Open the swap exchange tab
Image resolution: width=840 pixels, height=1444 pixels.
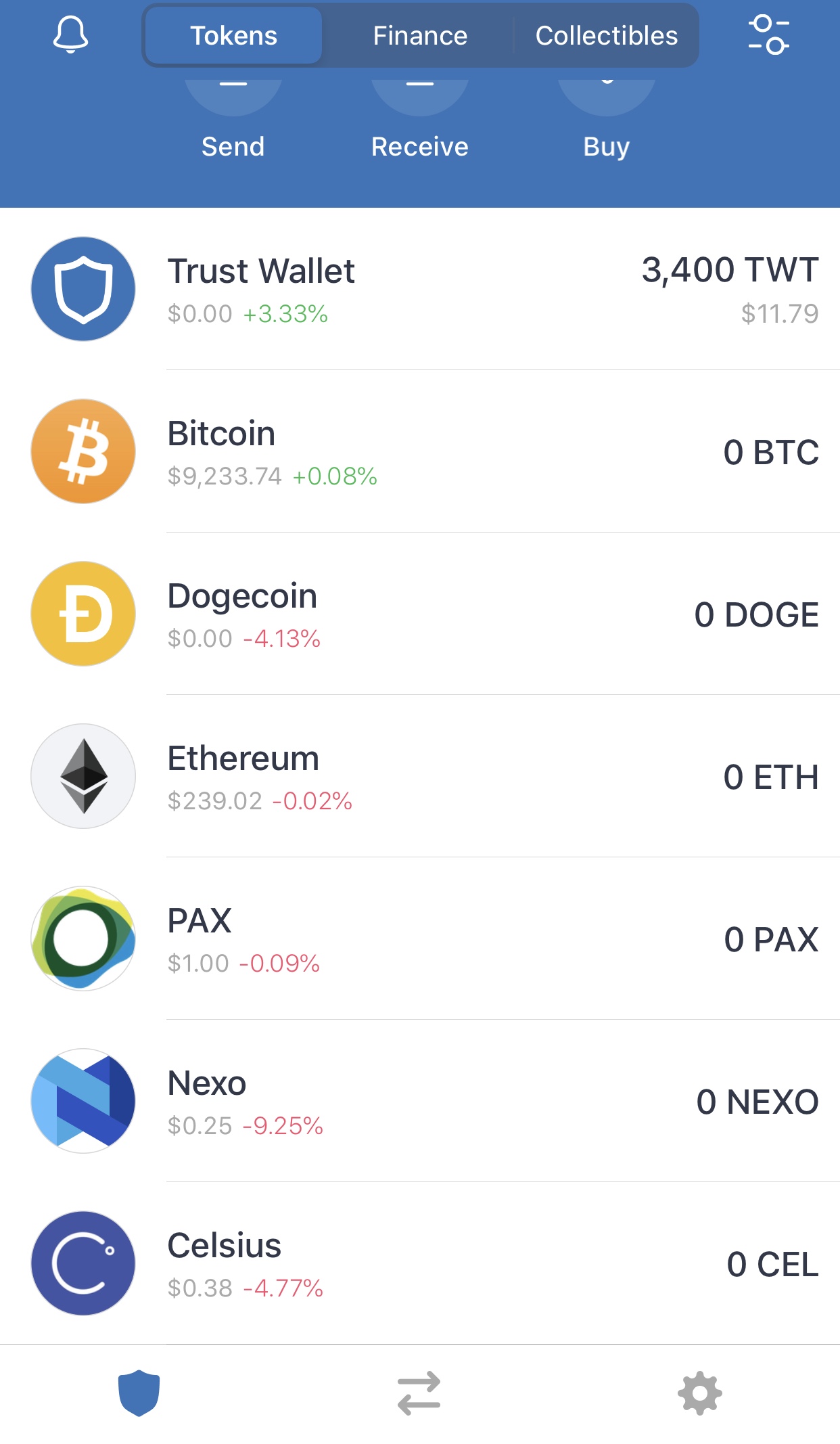419,1393
